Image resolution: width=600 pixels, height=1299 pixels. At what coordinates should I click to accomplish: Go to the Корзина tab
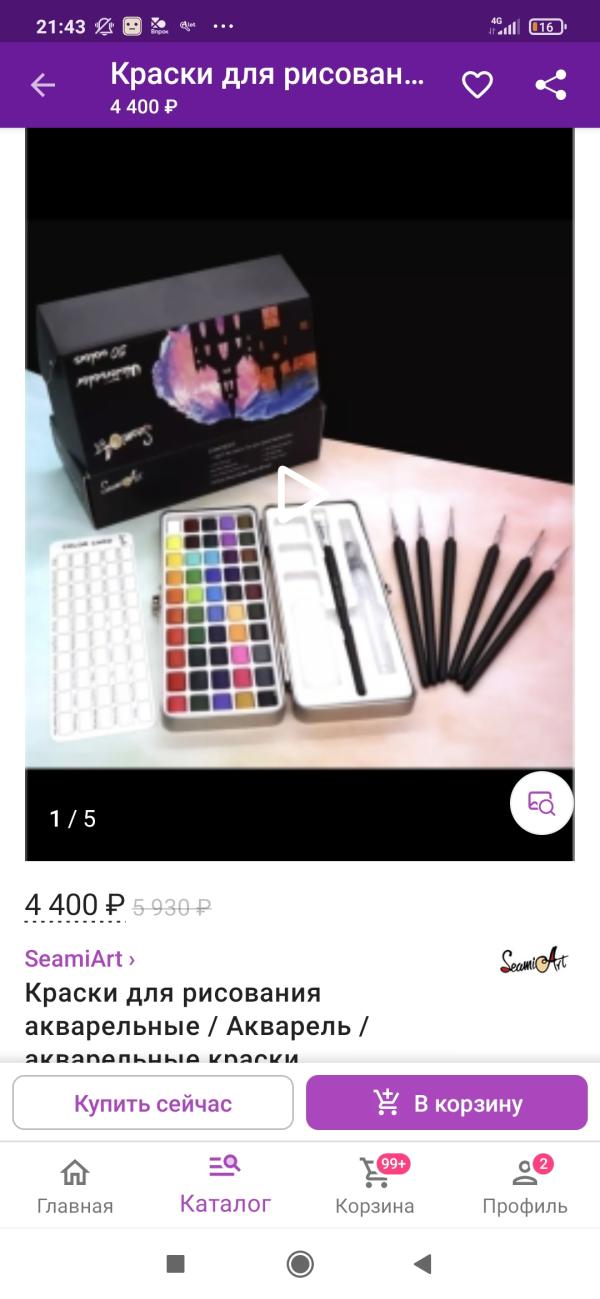tap(375, 1187)
